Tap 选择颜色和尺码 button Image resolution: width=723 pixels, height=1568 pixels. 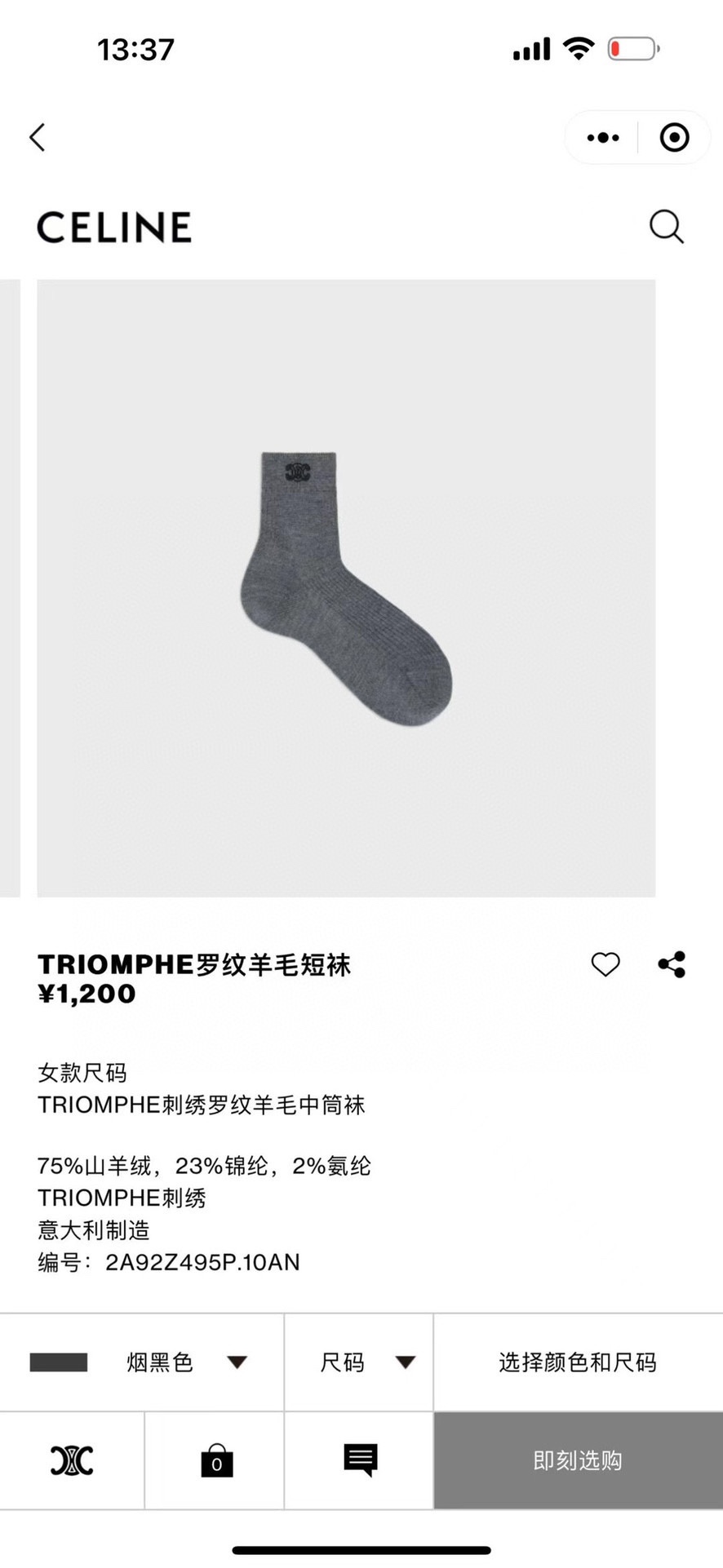[578, 1362]
